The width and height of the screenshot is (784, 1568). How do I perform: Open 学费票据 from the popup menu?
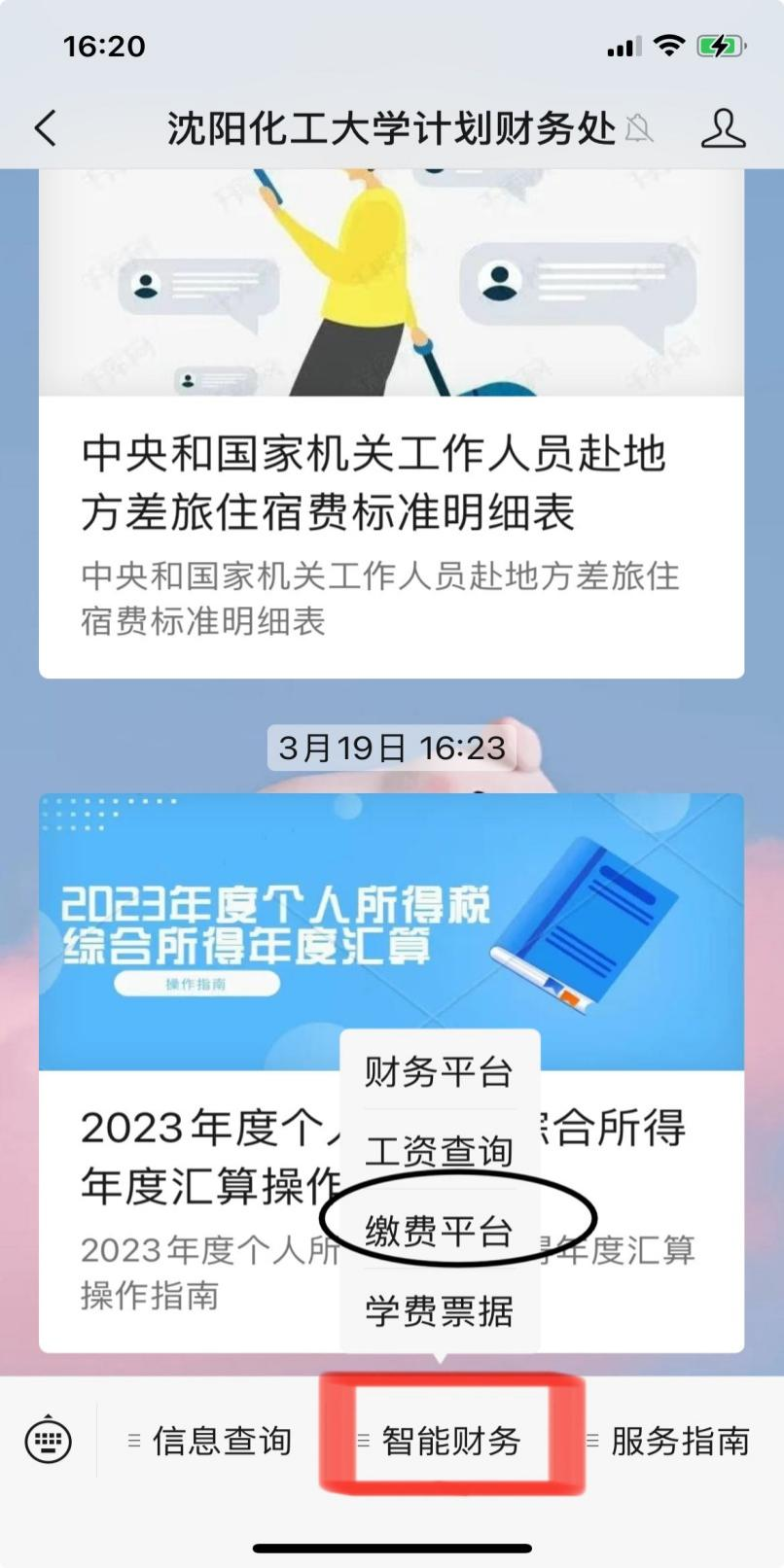(x=439, y=1311)
